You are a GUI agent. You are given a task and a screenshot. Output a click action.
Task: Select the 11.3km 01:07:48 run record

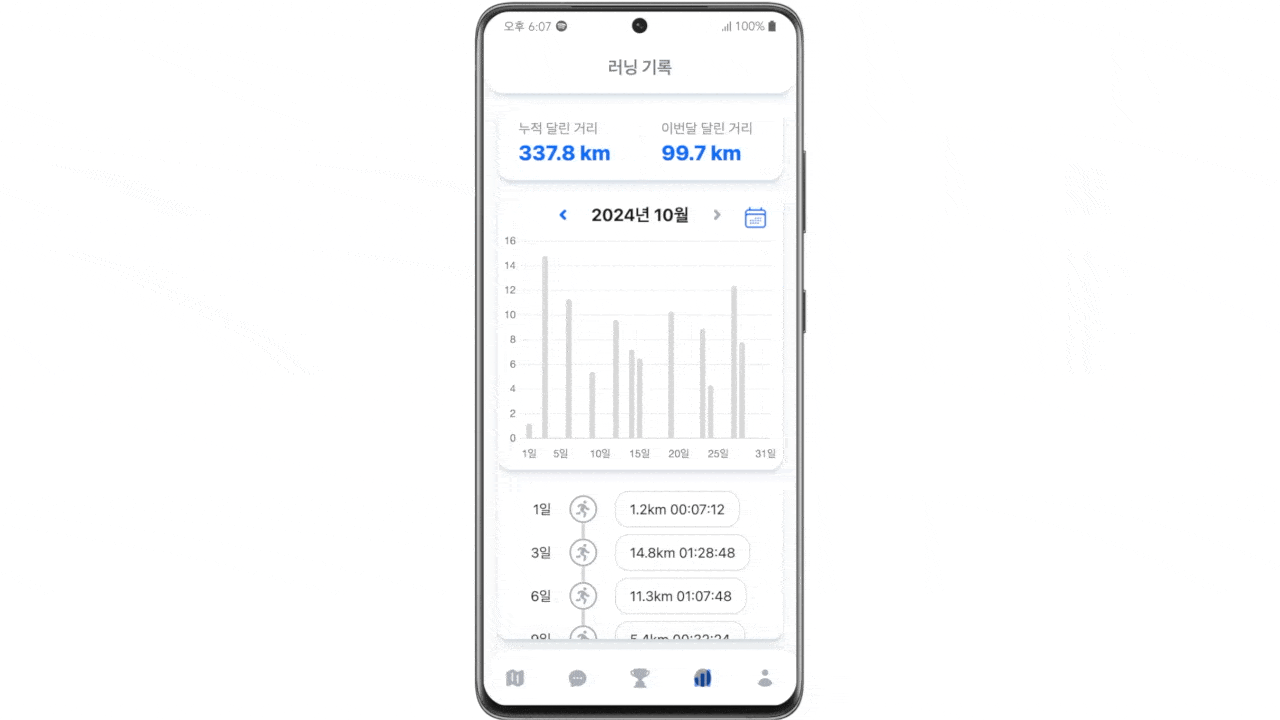(x=680, y=596)
